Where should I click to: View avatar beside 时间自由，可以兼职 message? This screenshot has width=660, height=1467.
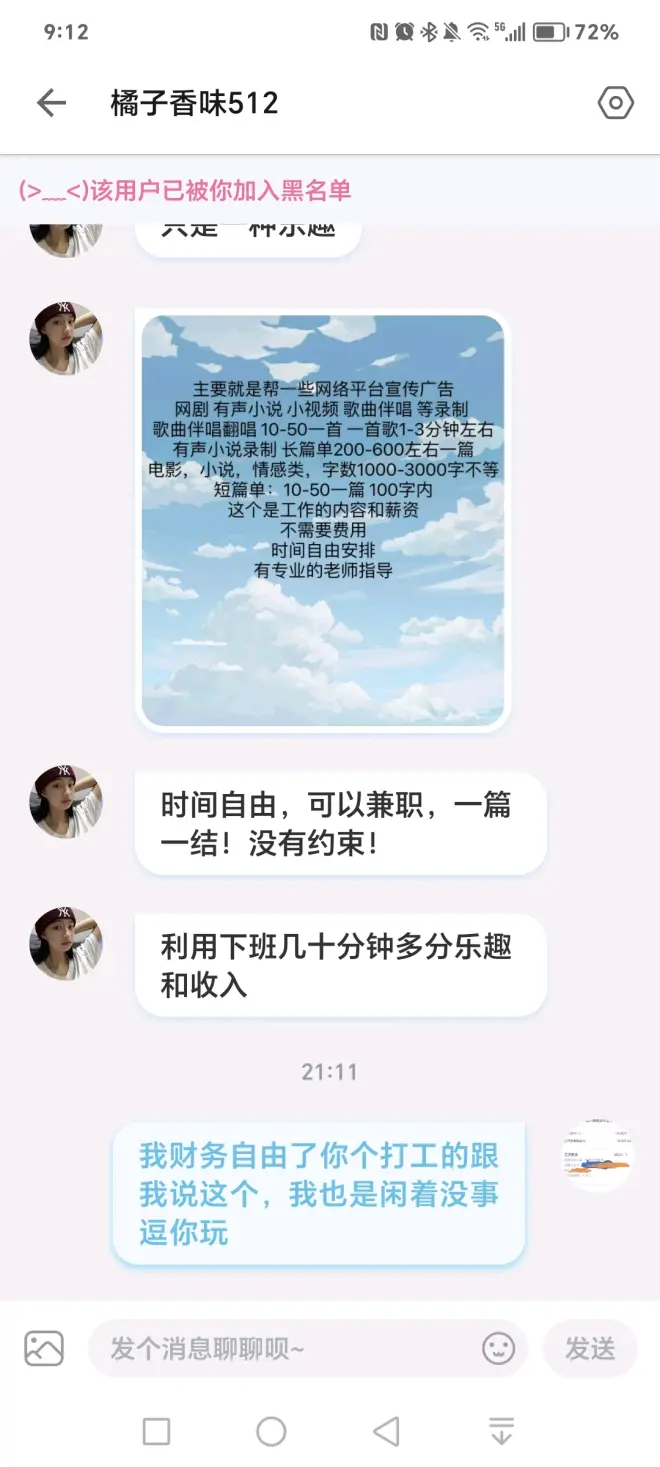point(66,801)
